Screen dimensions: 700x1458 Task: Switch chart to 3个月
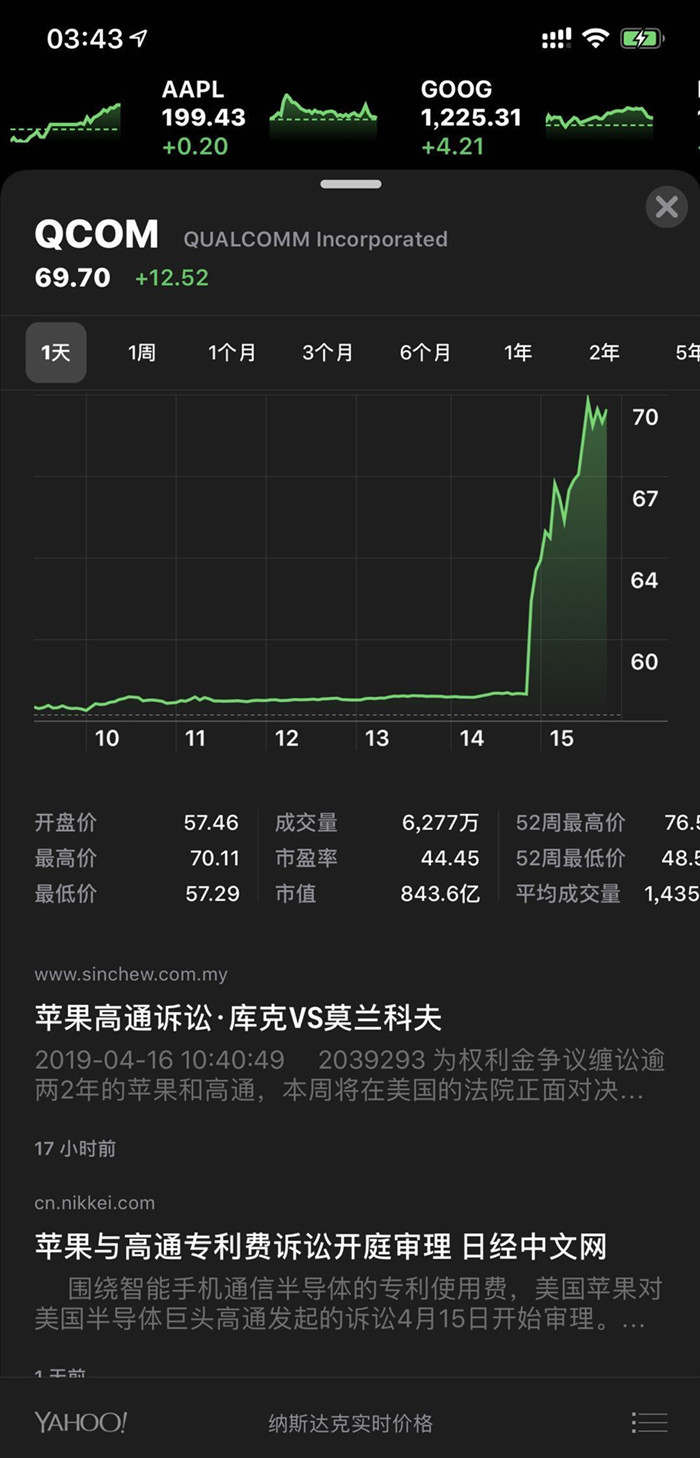coord(327,352)
